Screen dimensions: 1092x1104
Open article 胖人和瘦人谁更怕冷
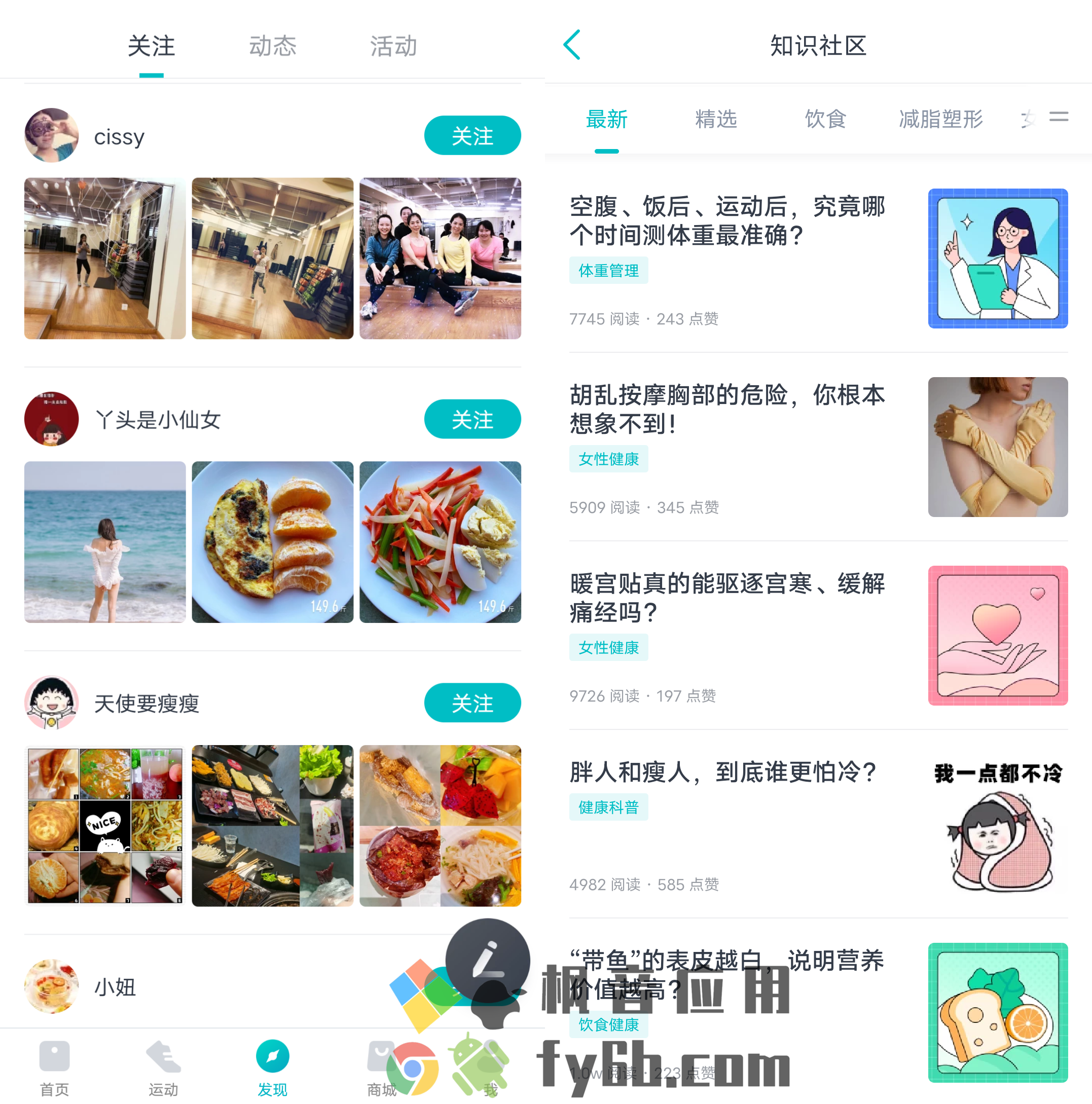coord(723,772)
